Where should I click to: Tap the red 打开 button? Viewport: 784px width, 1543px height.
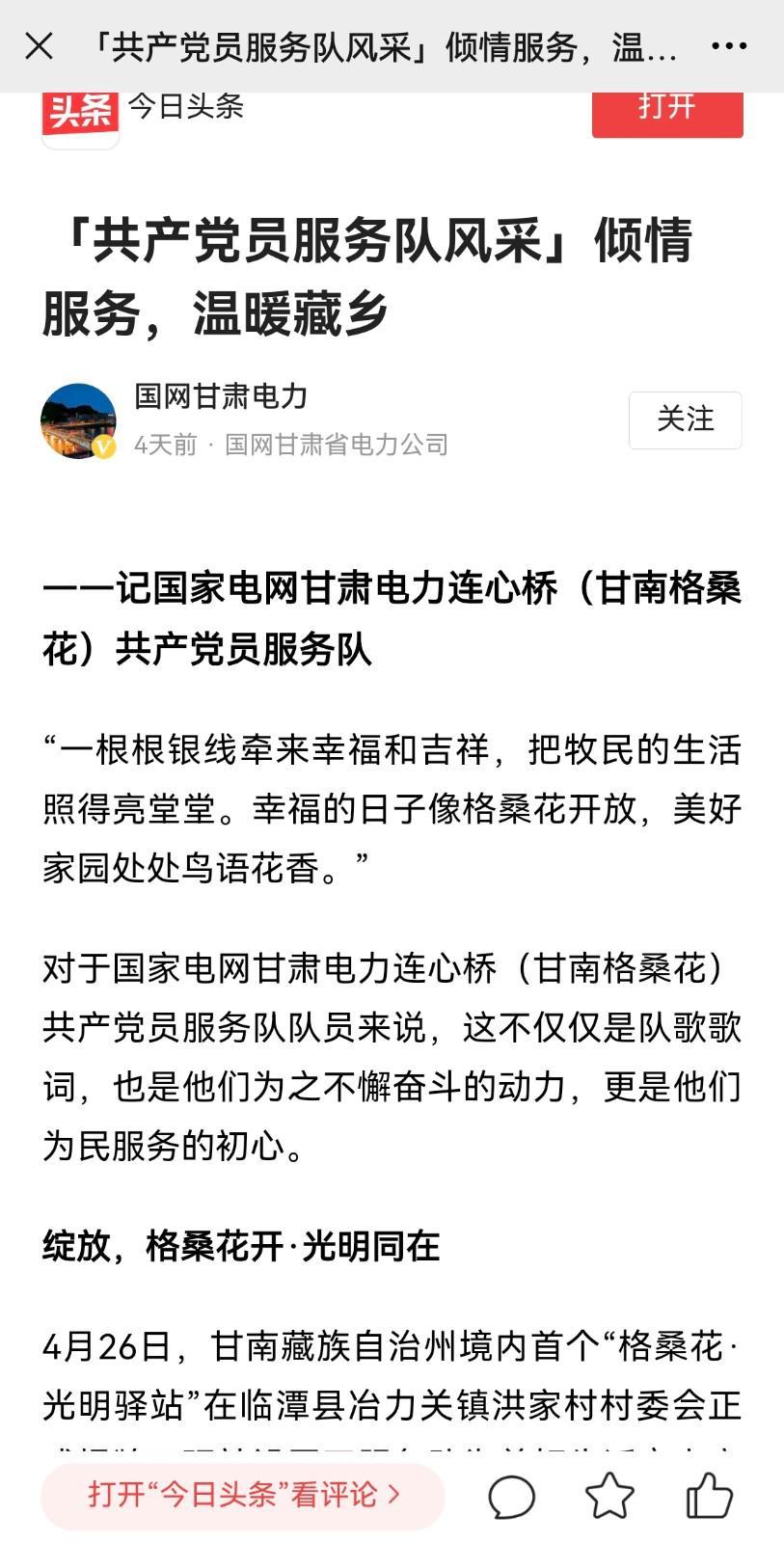666,109
